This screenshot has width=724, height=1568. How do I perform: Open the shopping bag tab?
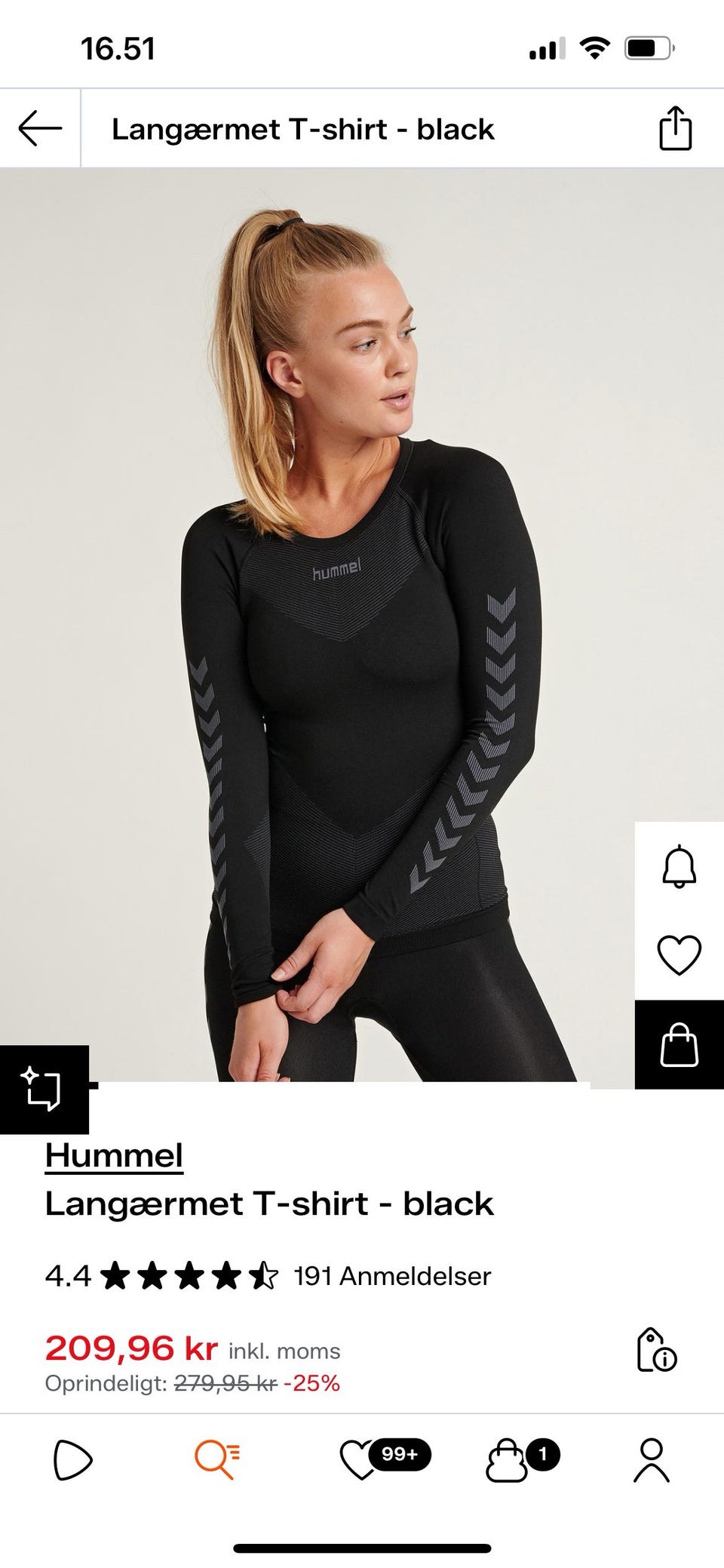[507, 1462]
